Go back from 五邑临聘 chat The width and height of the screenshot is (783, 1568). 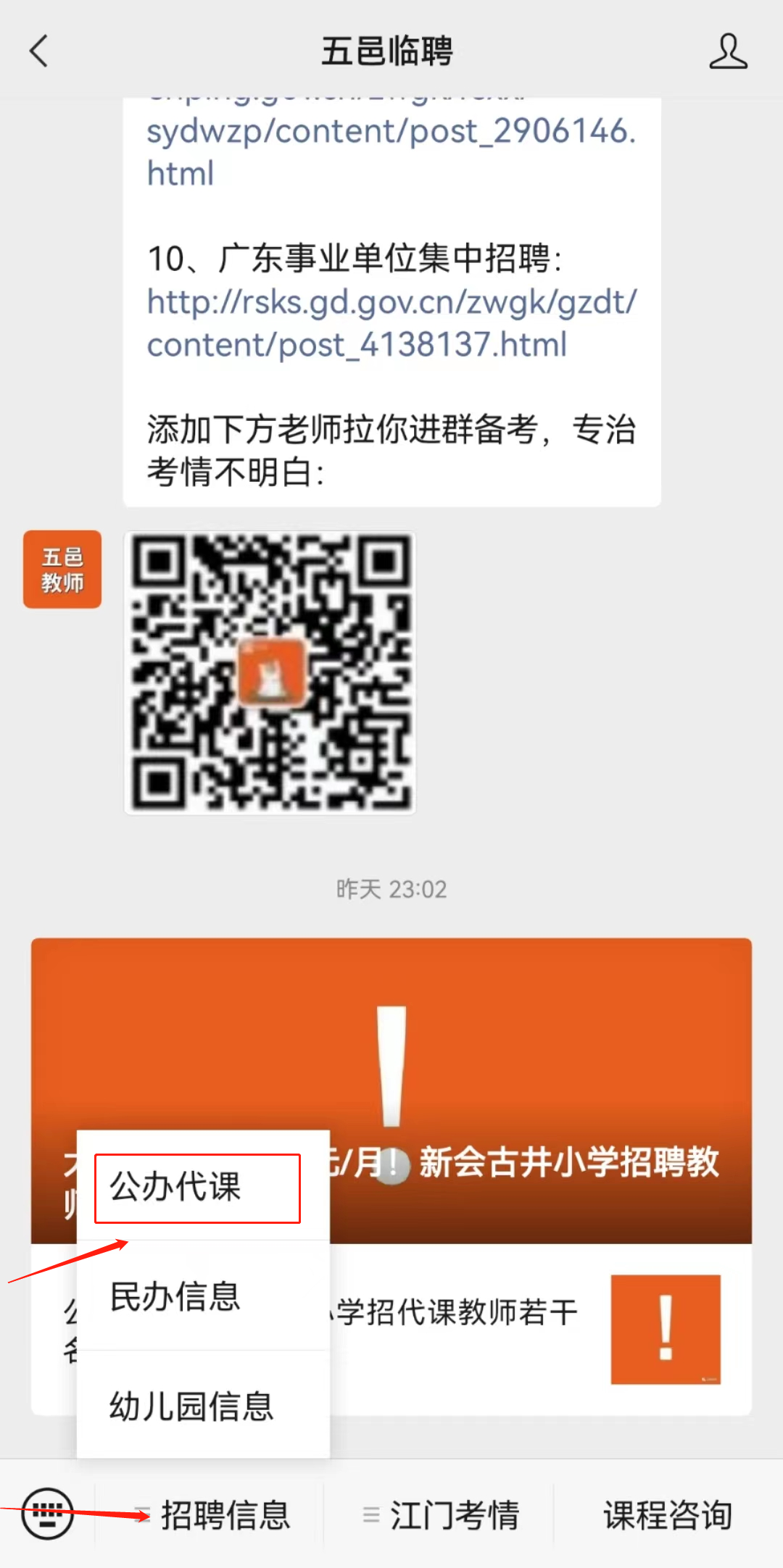pyautogui.click(x=39, y=51)
